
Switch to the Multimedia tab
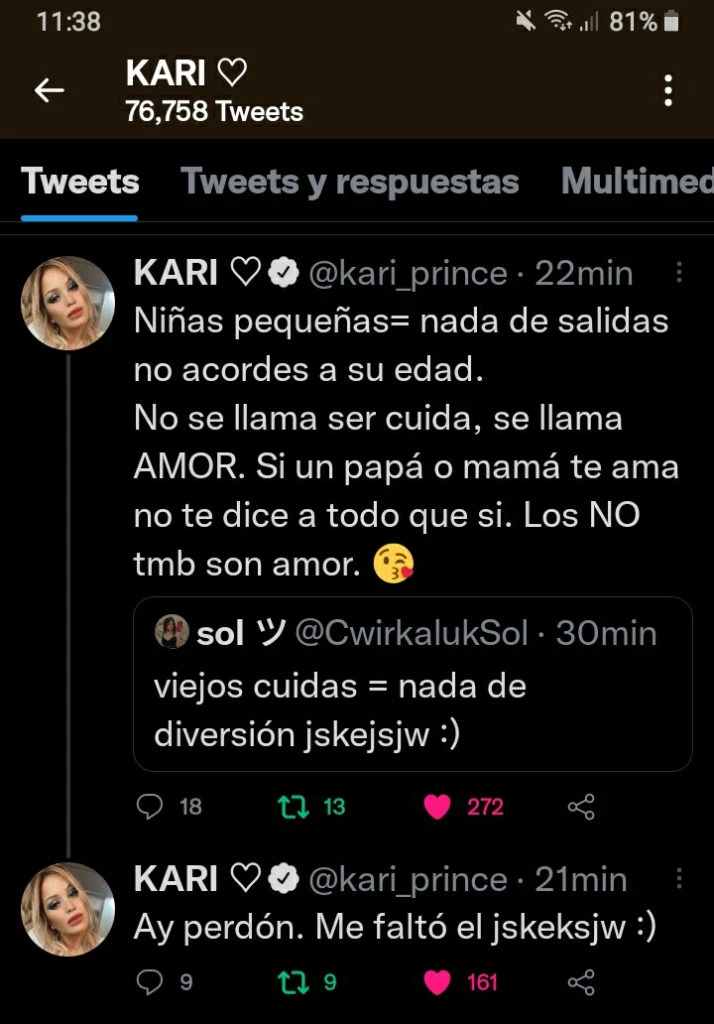point(636,182)
